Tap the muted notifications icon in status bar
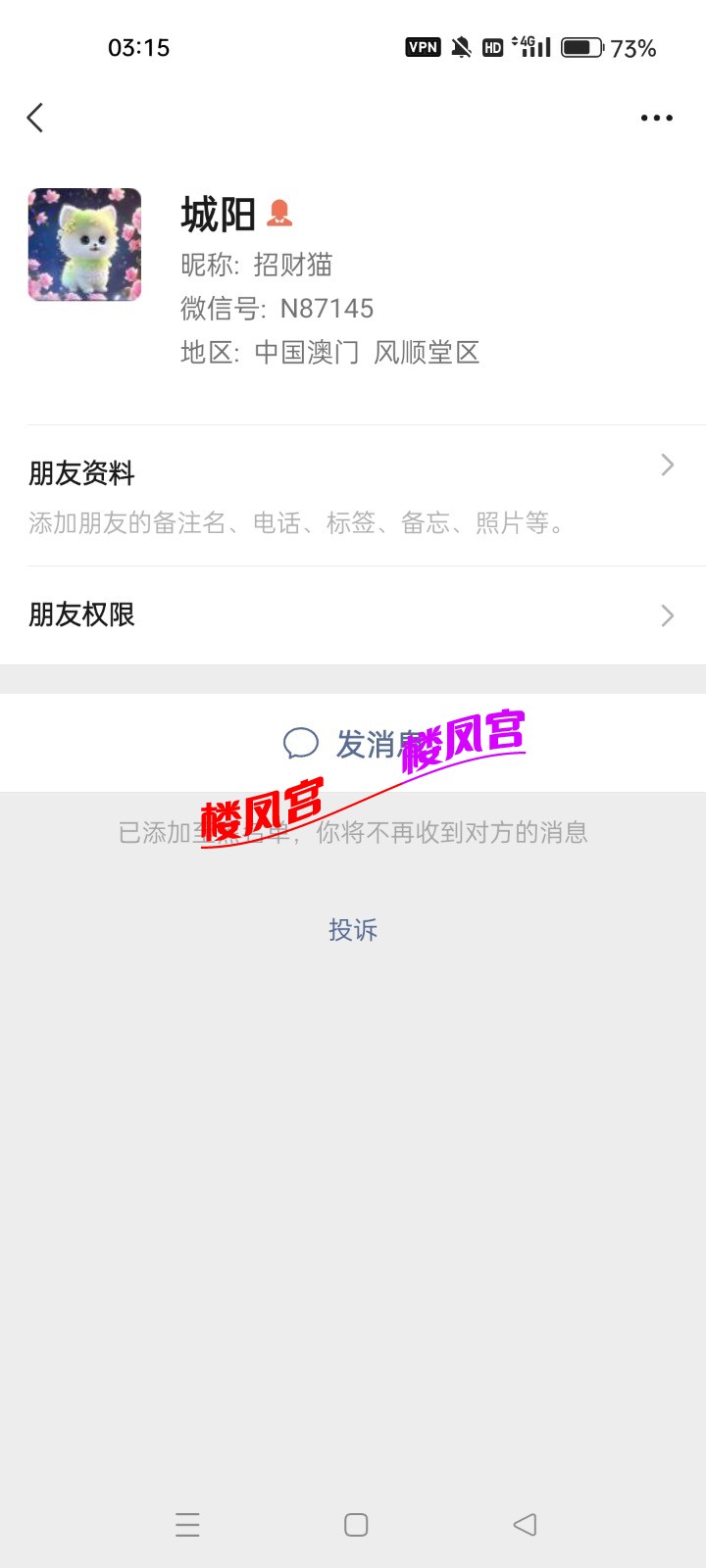Viewport: 706px width, 1568px height. coord(460,47)
